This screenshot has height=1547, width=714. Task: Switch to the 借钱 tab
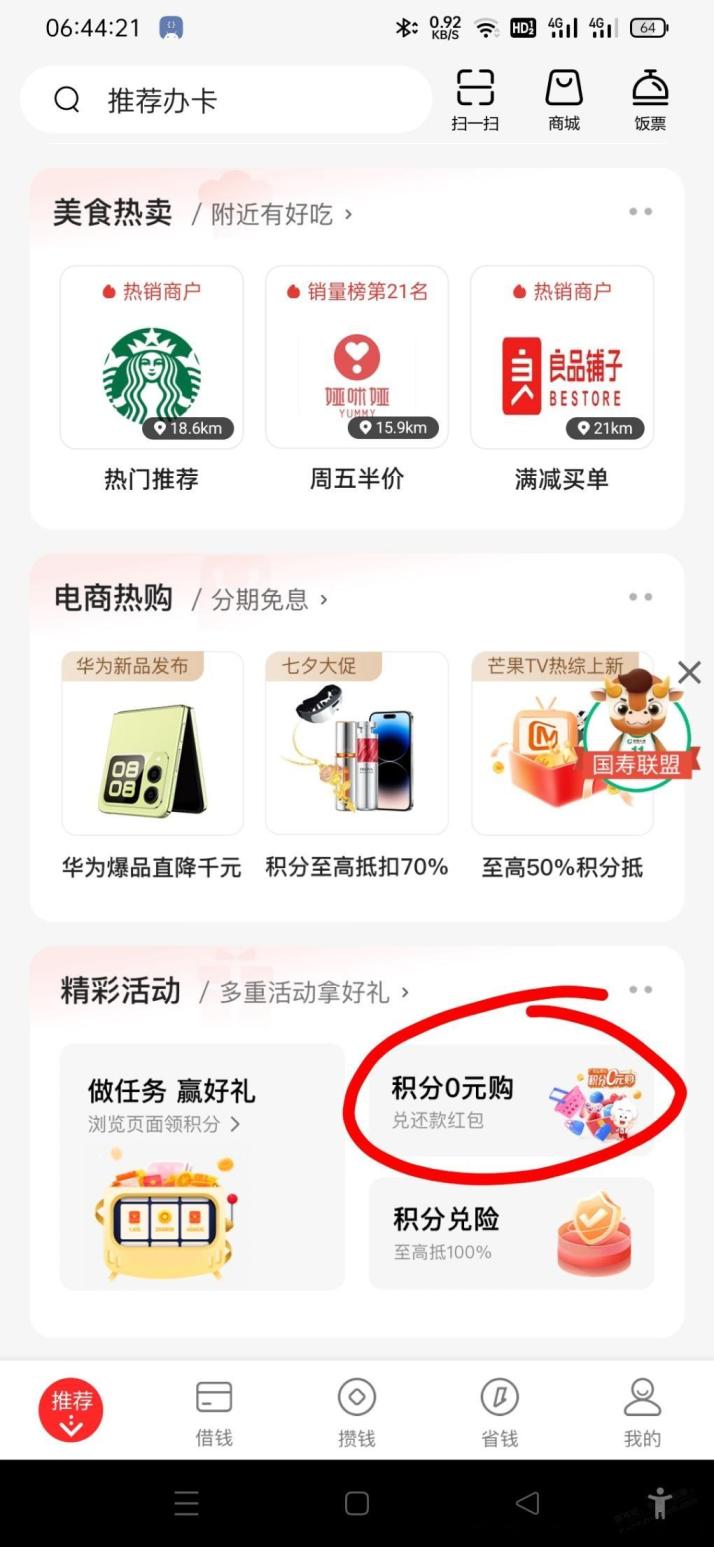(x=214, y=1412)
